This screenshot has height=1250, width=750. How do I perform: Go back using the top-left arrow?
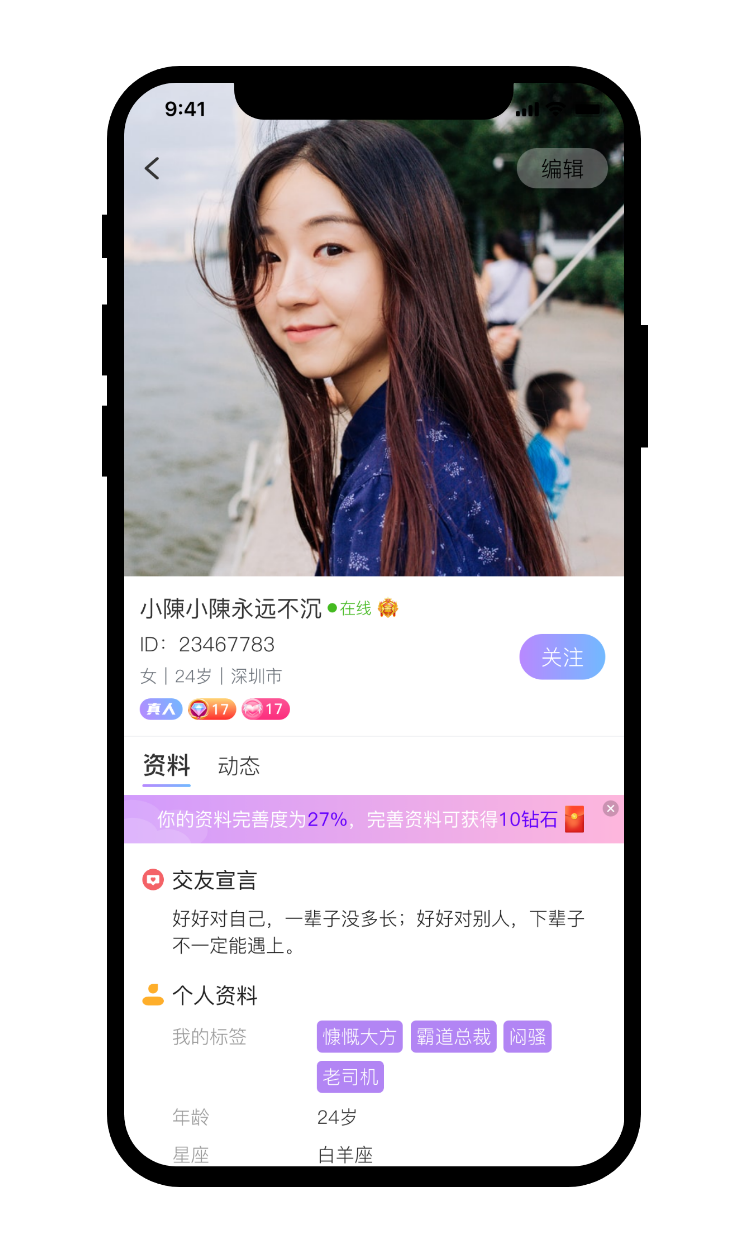tap(152, 168)
